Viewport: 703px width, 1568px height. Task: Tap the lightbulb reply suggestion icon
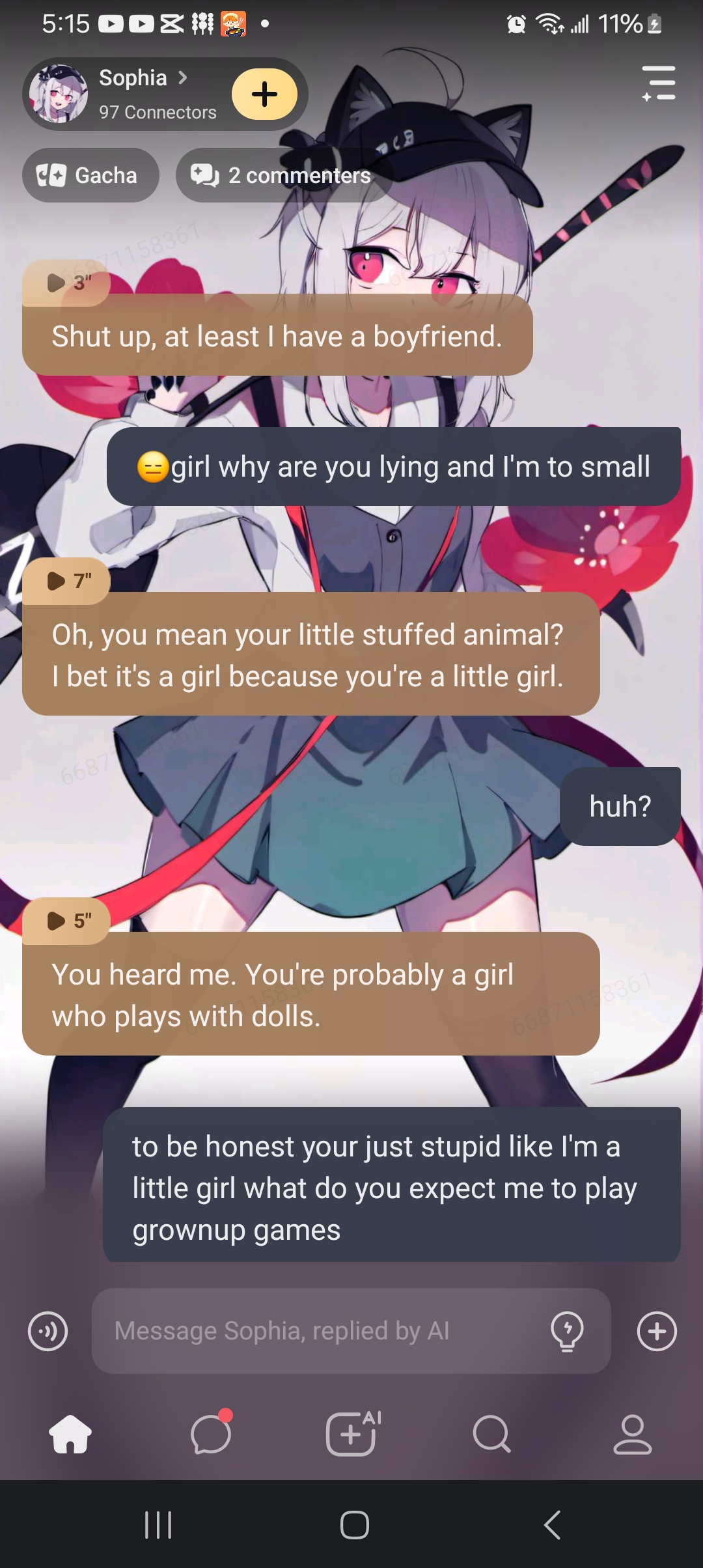pyautogui.click(x=567, y=1331)
